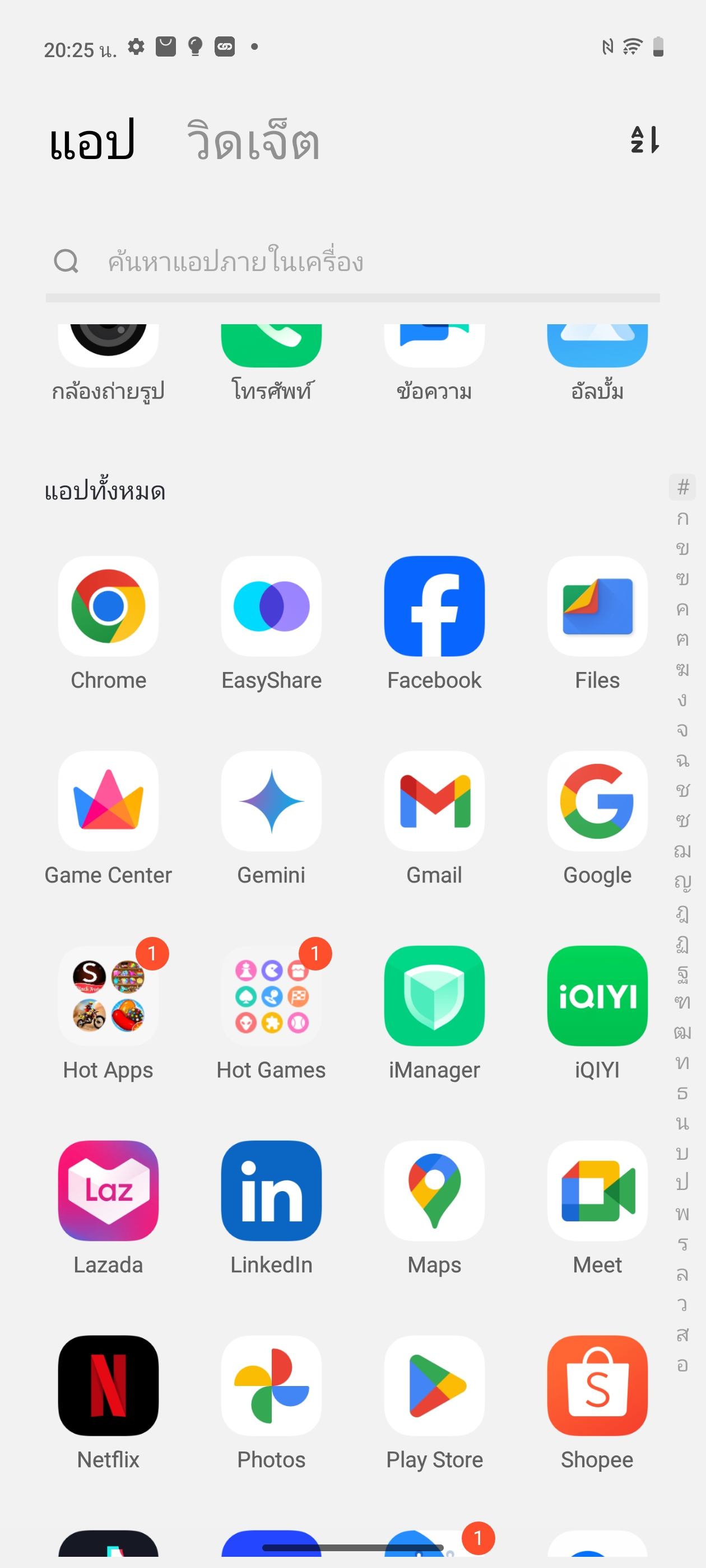Open the Files app

597,606
